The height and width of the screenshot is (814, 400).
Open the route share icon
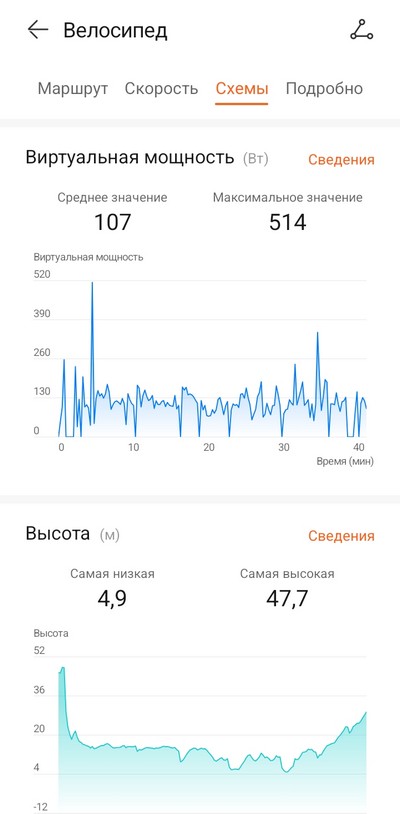point(362,30)
